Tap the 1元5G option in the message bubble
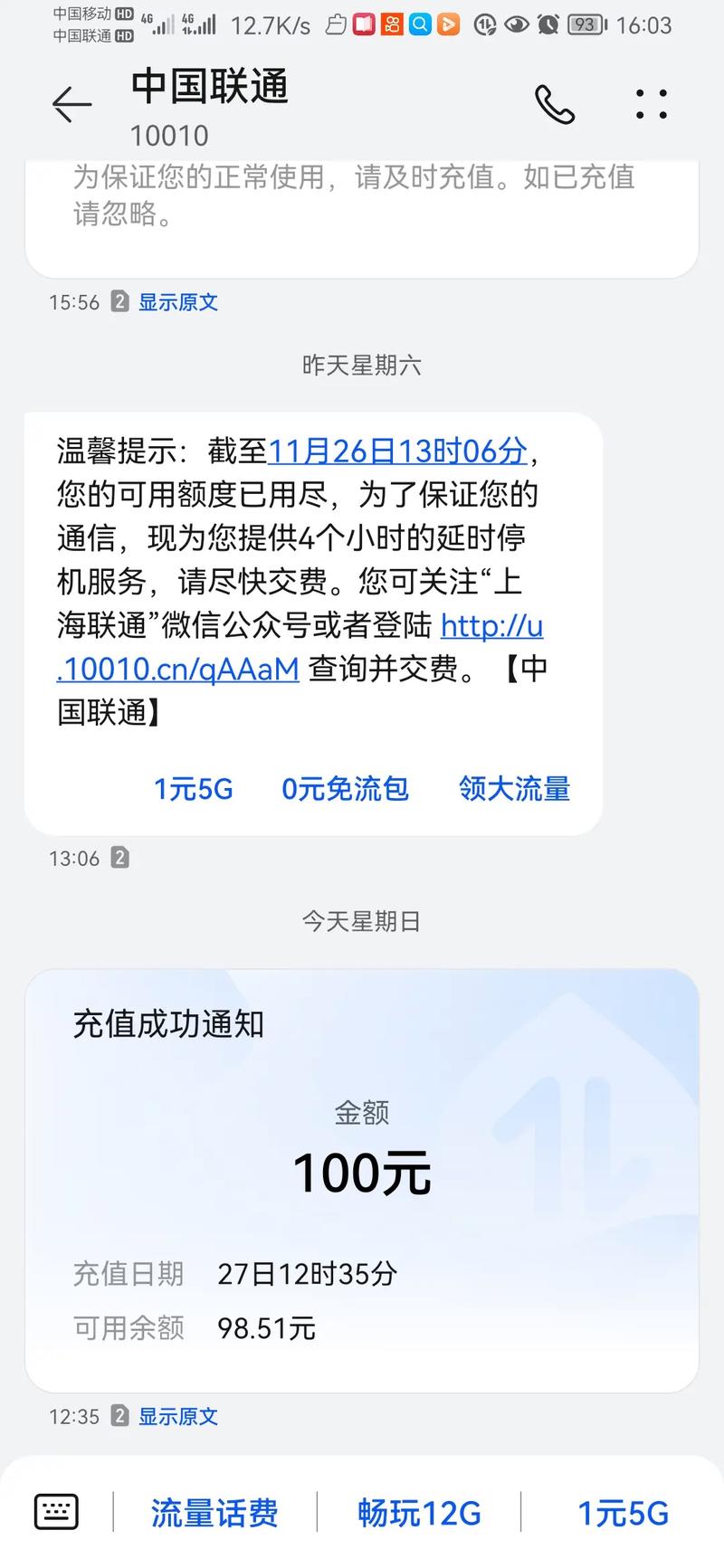 [194, 788]
